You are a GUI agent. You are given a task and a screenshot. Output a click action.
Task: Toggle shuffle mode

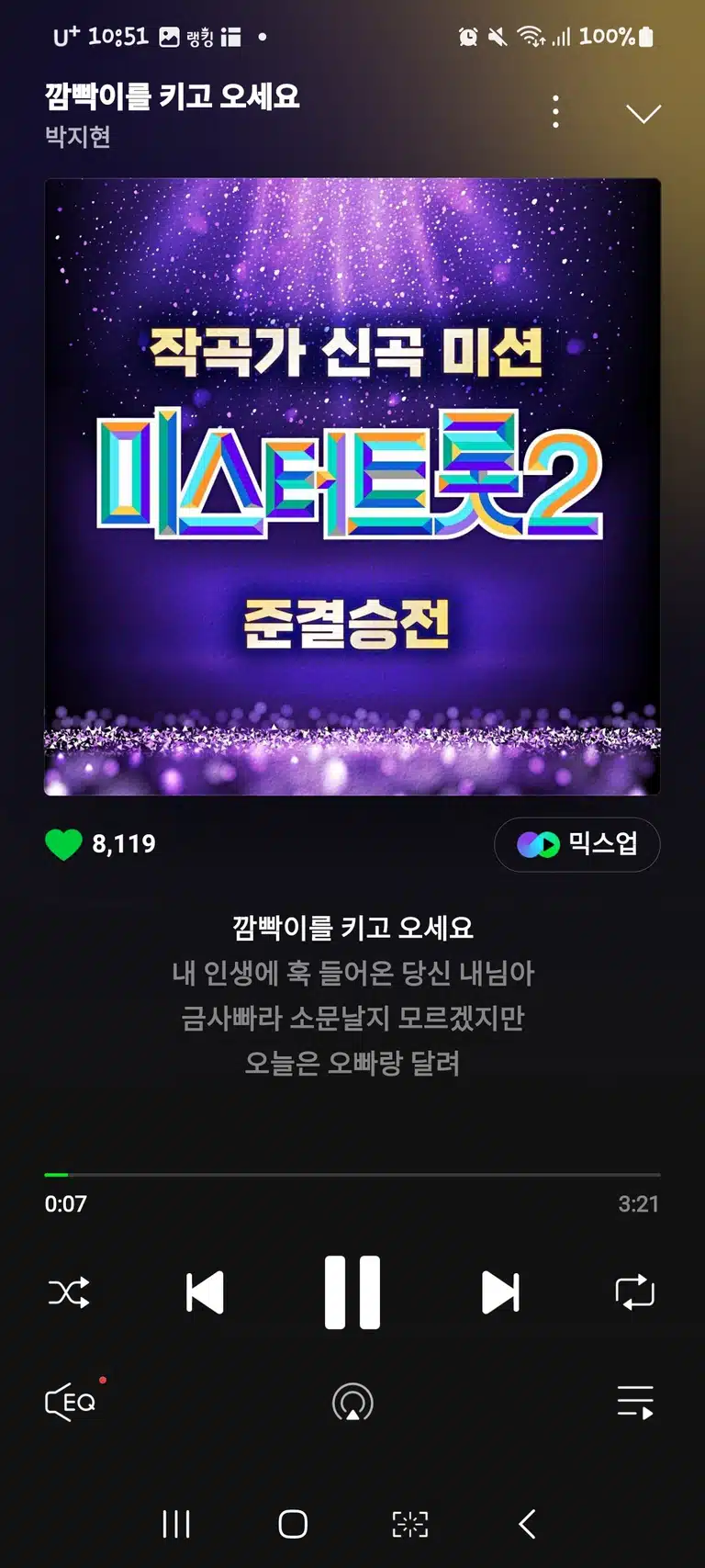[x=69, y=1292]
